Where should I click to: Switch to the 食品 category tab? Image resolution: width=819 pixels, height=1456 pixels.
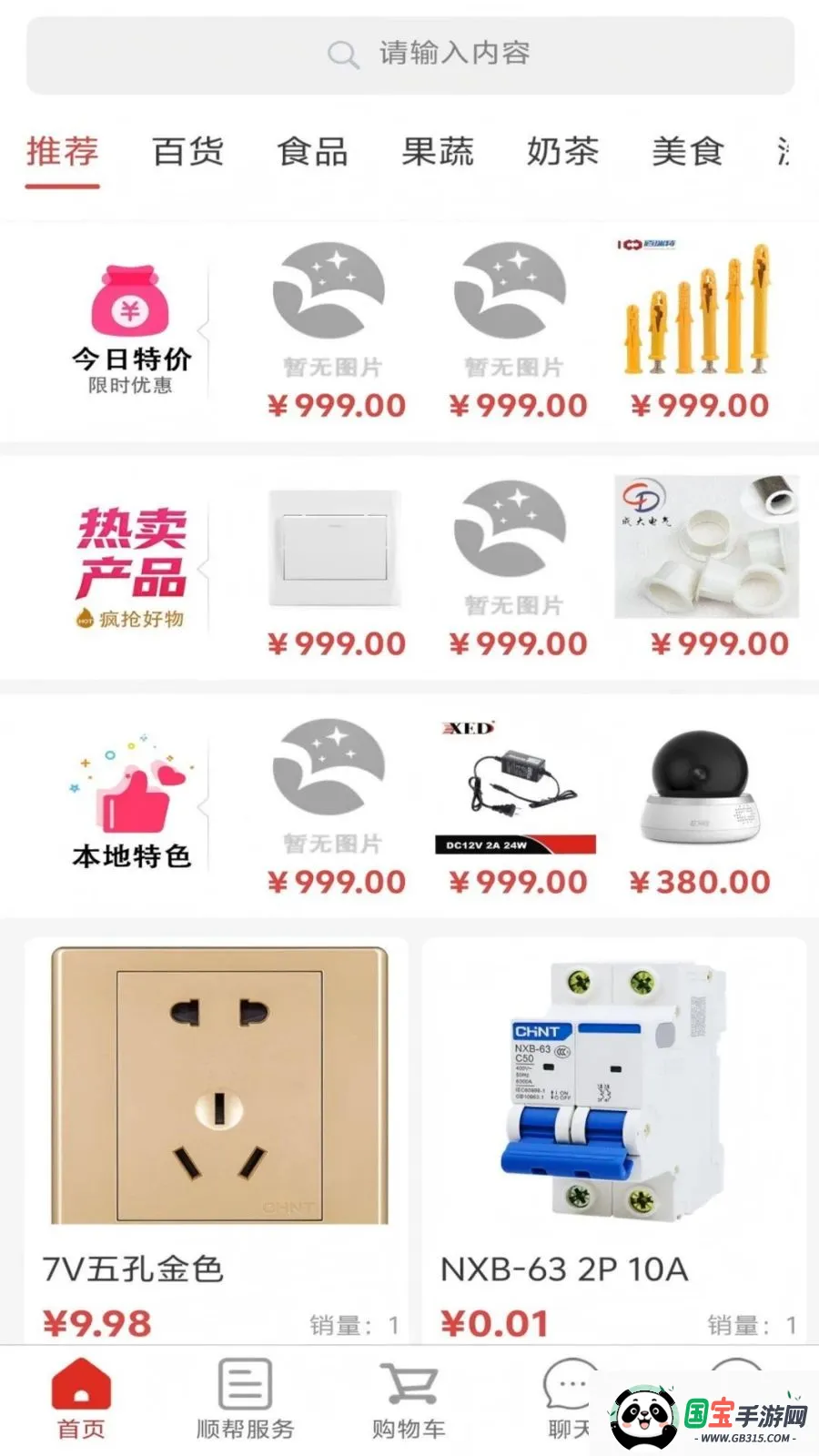[312, 151]
